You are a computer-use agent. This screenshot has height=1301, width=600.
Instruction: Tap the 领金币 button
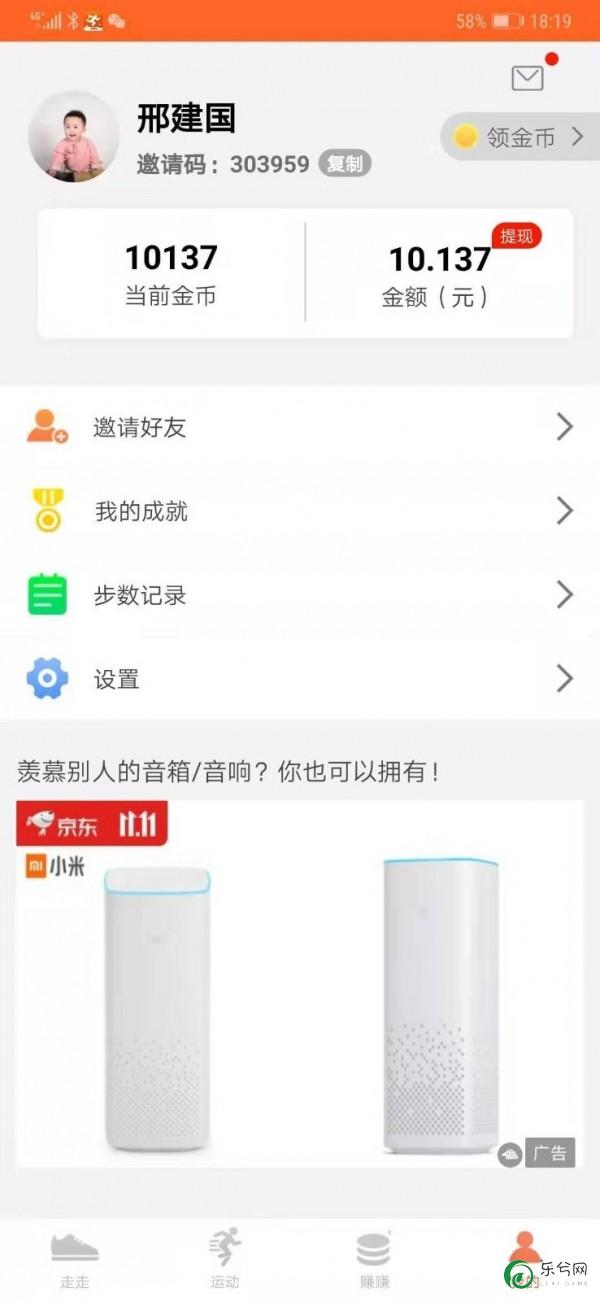pyautogui.click(x=521, y=137)
